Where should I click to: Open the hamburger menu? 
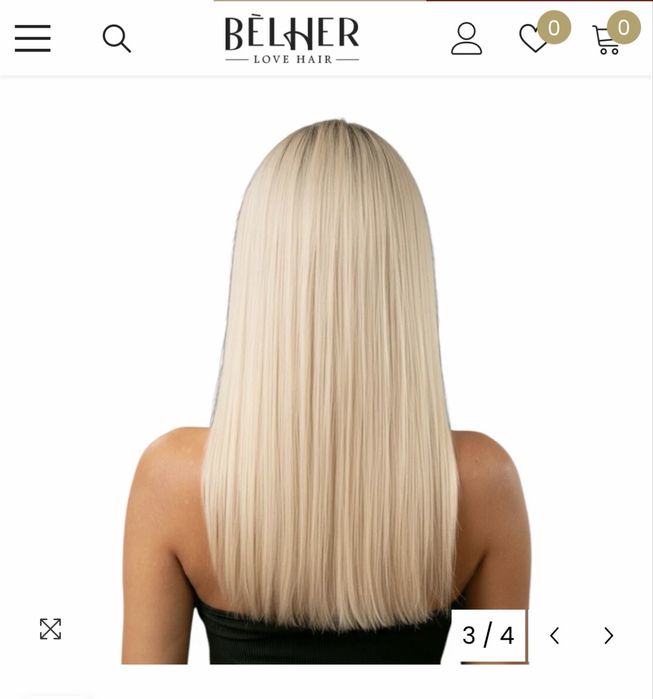[32, 38]
